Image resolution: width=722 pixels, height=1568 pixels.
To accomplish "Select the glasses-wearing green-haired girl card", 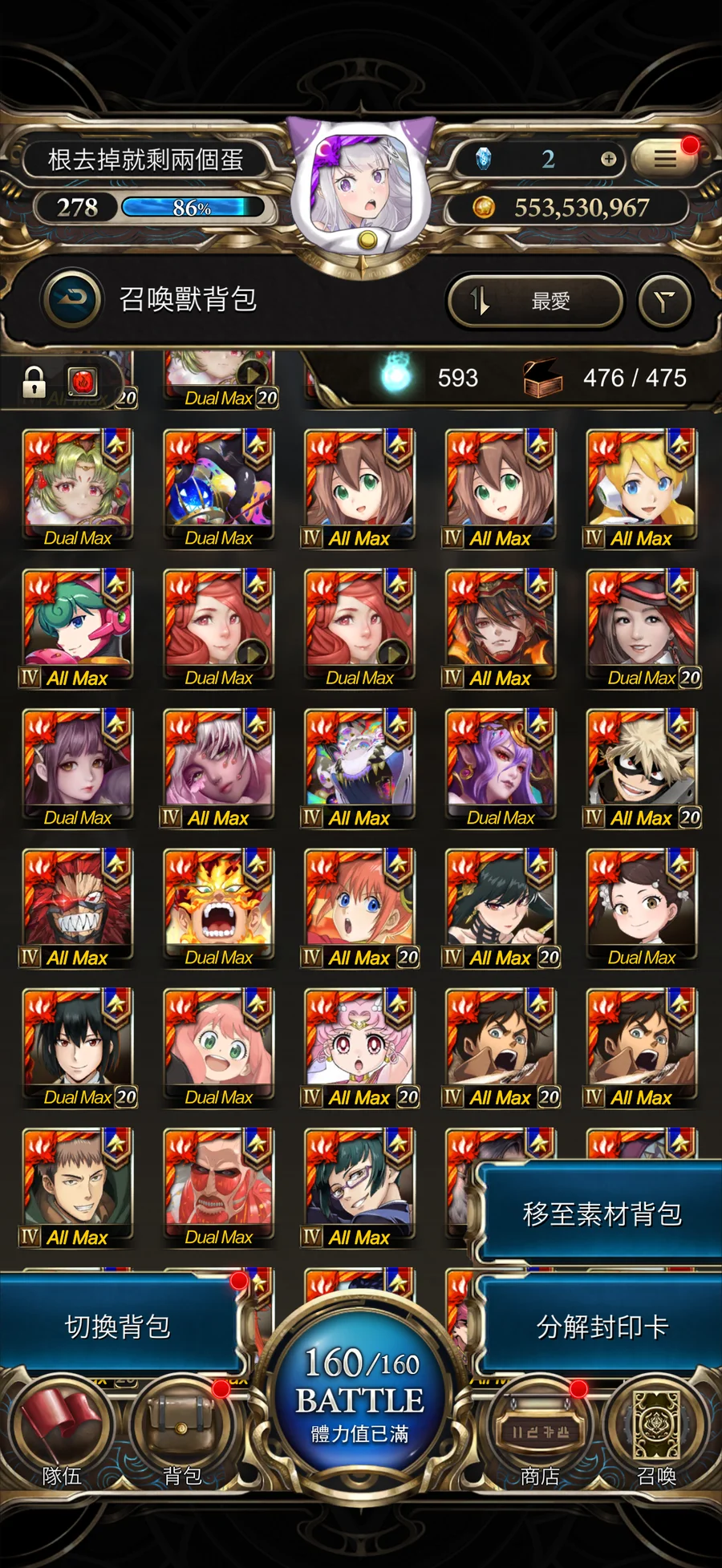I will 359,1187.
